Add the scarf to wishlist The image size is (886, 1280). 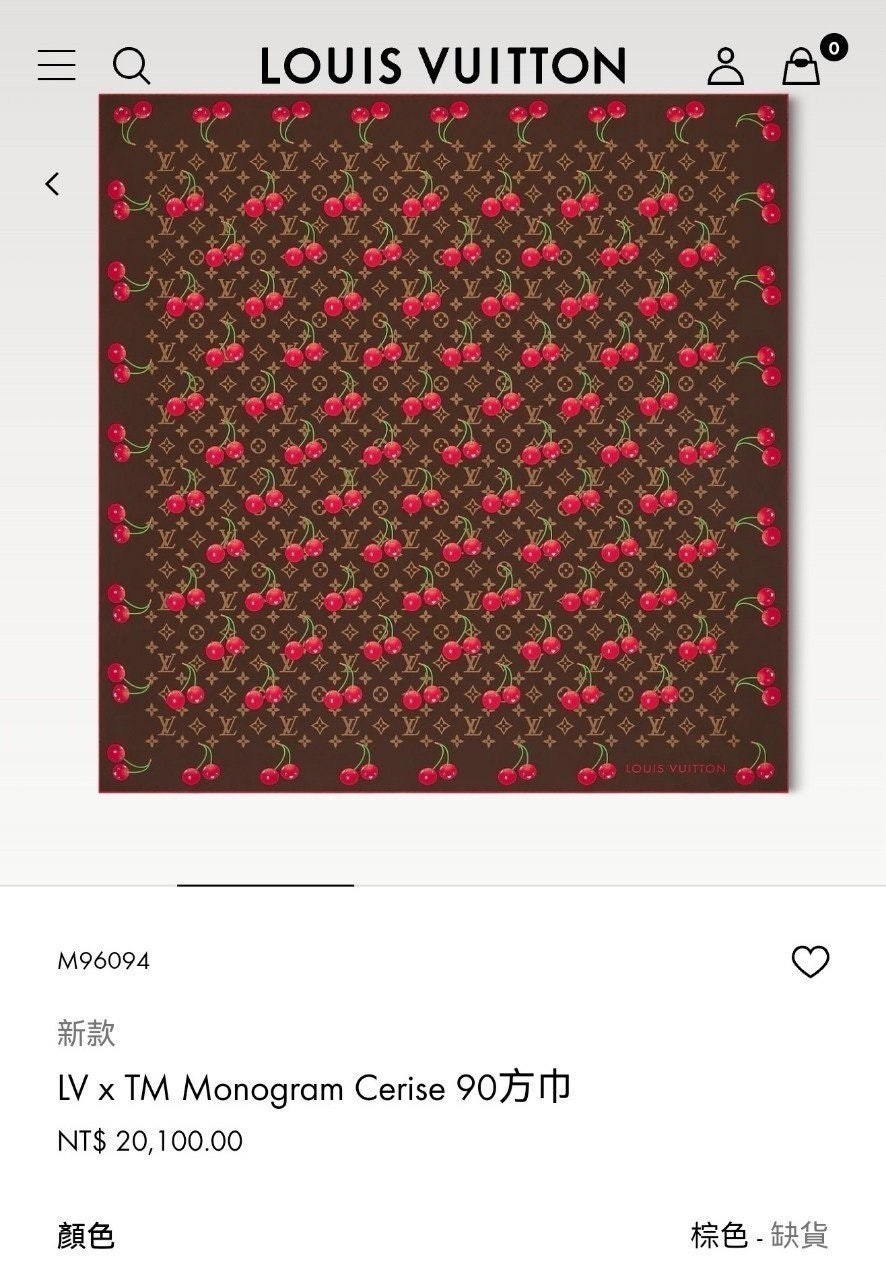[810, 961]
